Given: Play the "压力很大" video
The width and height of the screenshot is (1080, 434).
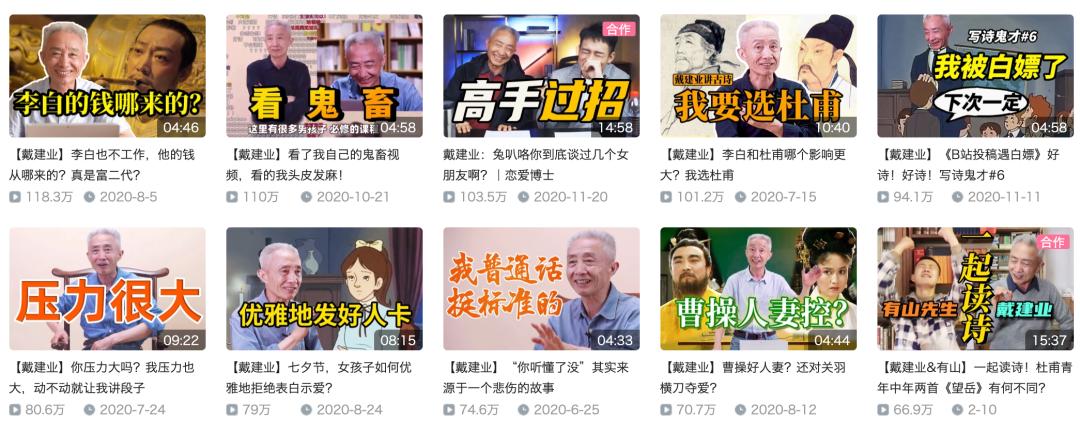Looking at the screenshot, I should tap(107, 288).
